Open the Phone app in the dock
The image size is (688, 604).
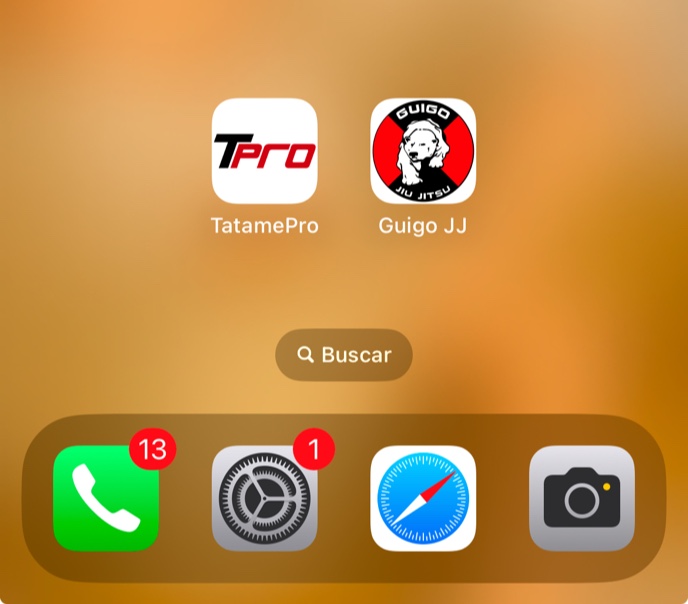click(x=106, y=498)
